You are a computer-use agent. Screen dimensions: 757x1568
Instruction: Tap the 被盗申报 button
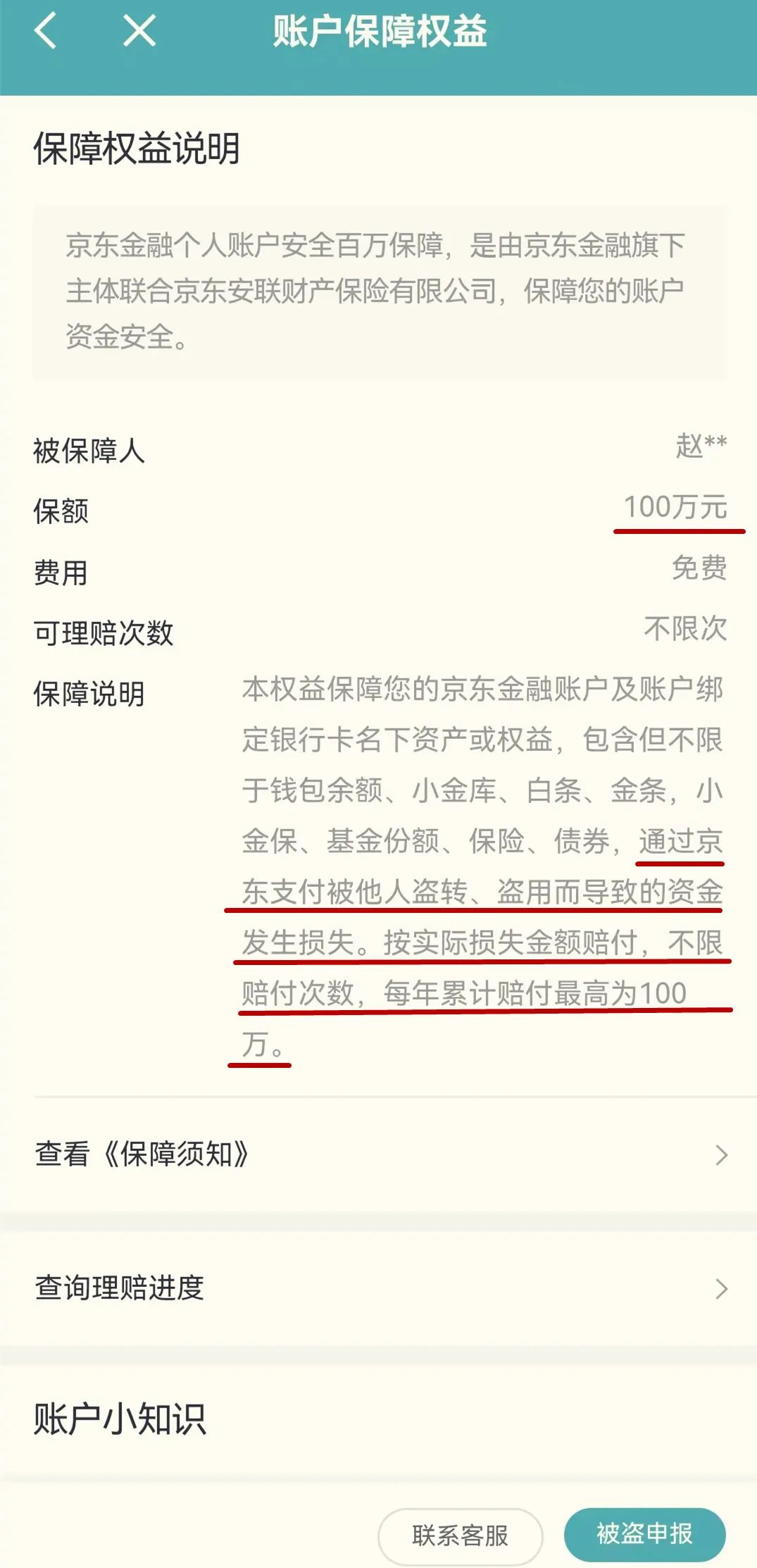coord(644,1534)
